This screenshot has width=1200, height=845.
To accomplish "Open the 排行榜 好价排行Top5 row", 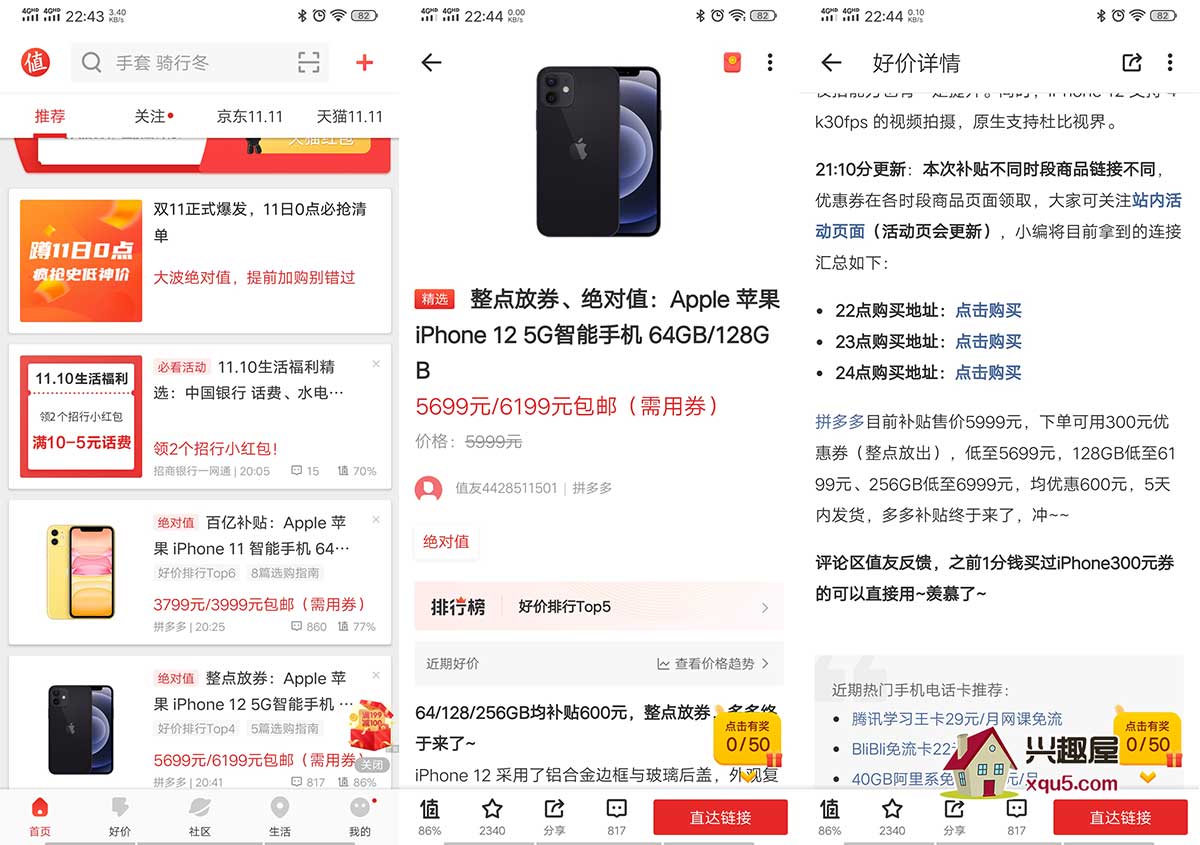I will click(598, 606).
